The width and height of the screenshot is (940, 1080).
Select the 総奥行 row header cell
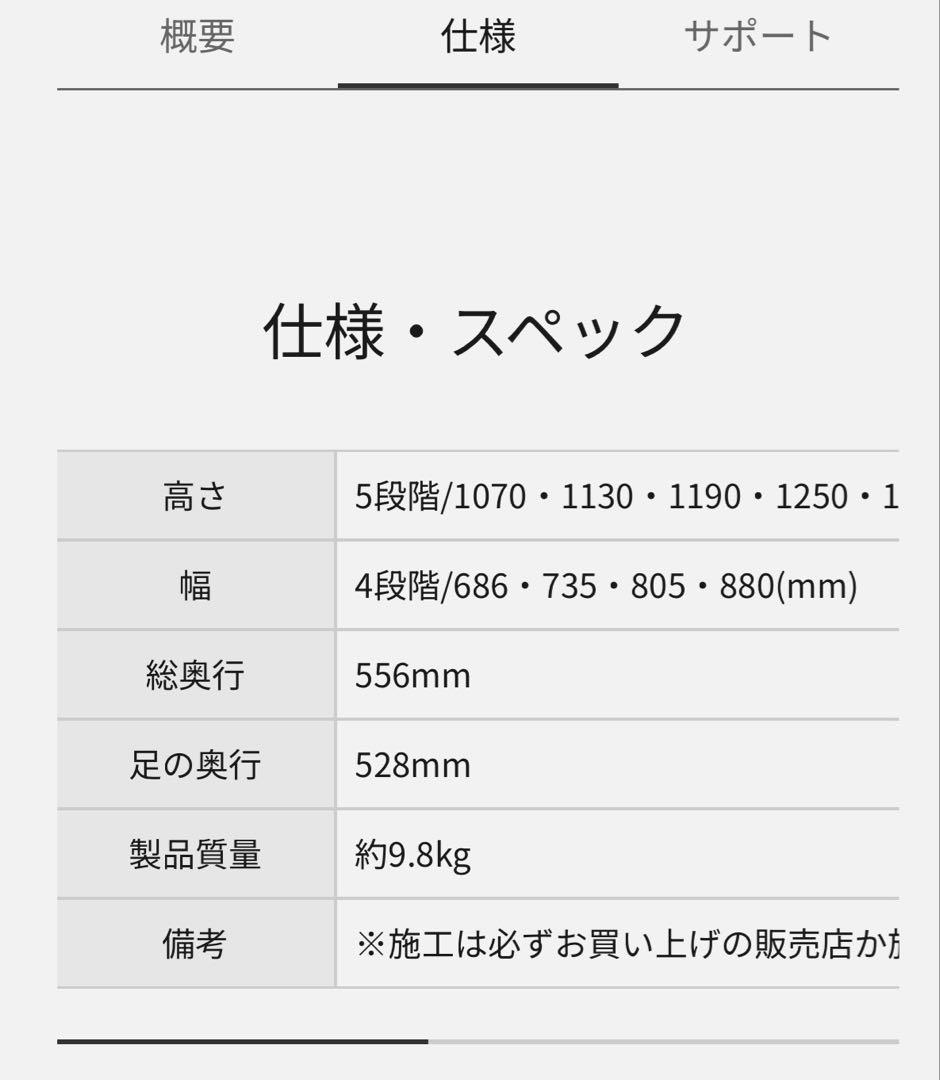(x=197, y=675)
